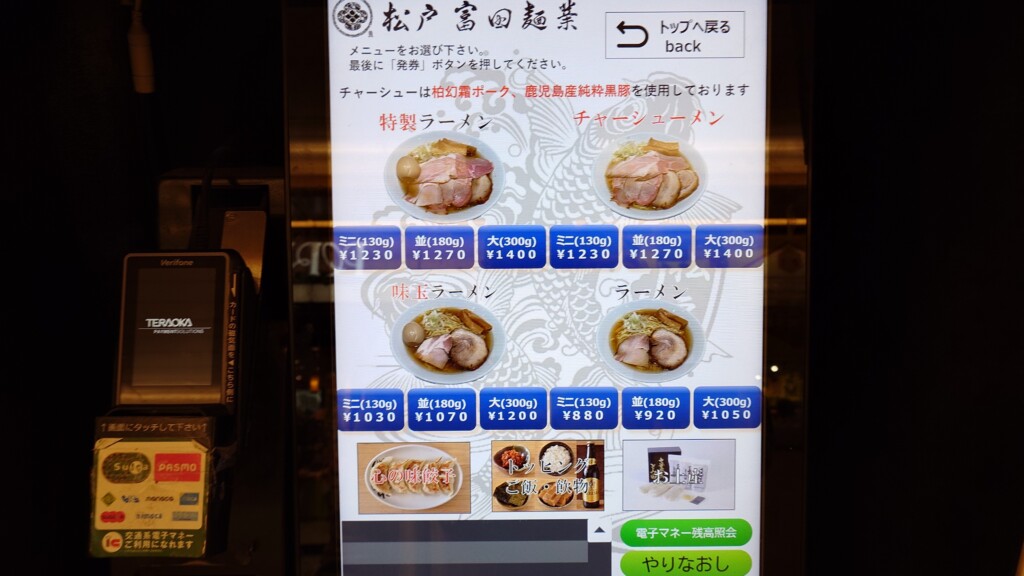Order large 300g plain Ramen ¥1050

pyautogui.click(x=727, y=409)
